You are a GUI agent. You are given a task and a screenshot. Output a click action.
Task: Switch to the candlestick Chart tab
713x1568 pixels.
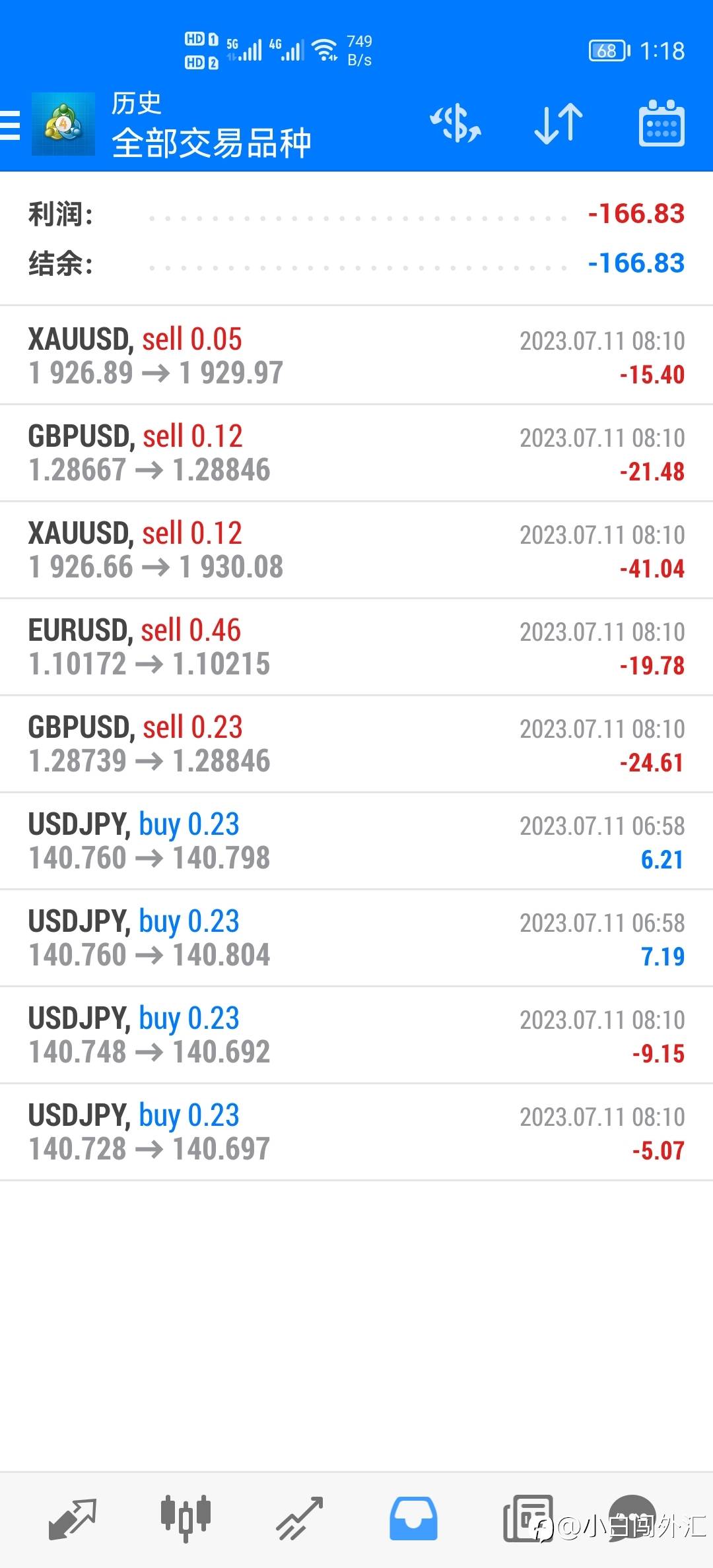tap(186, 1518)
